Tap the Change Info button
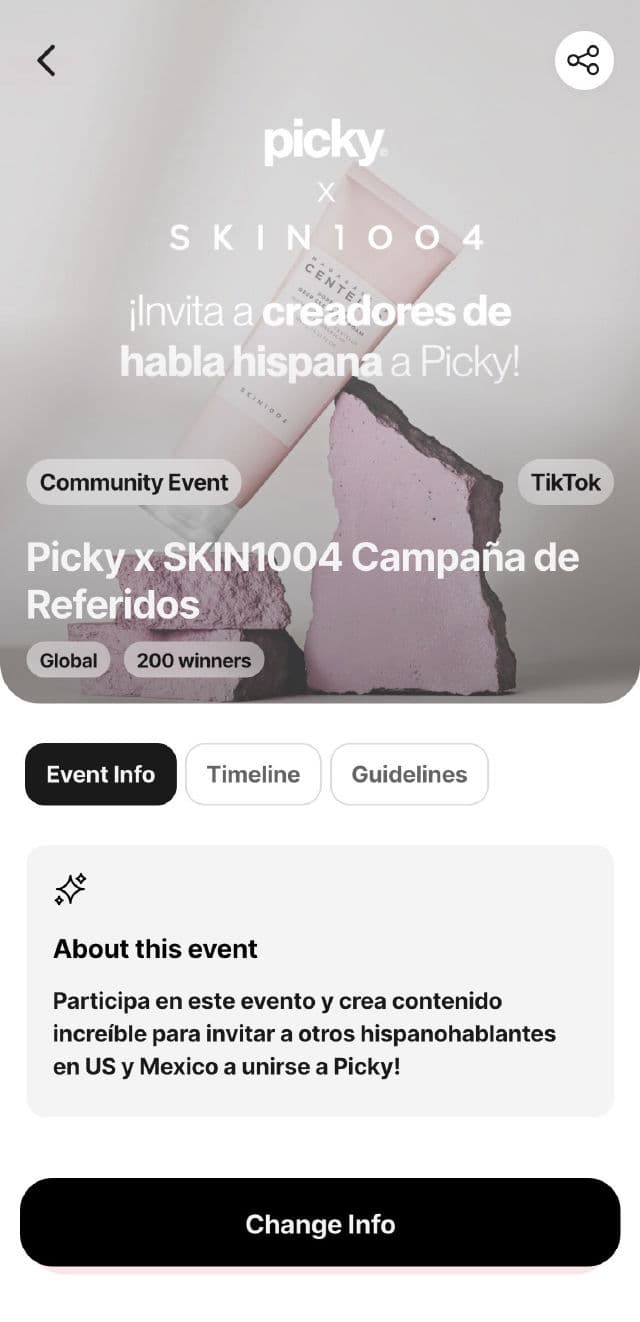 pyautogui.click(x=320, y=1224)
